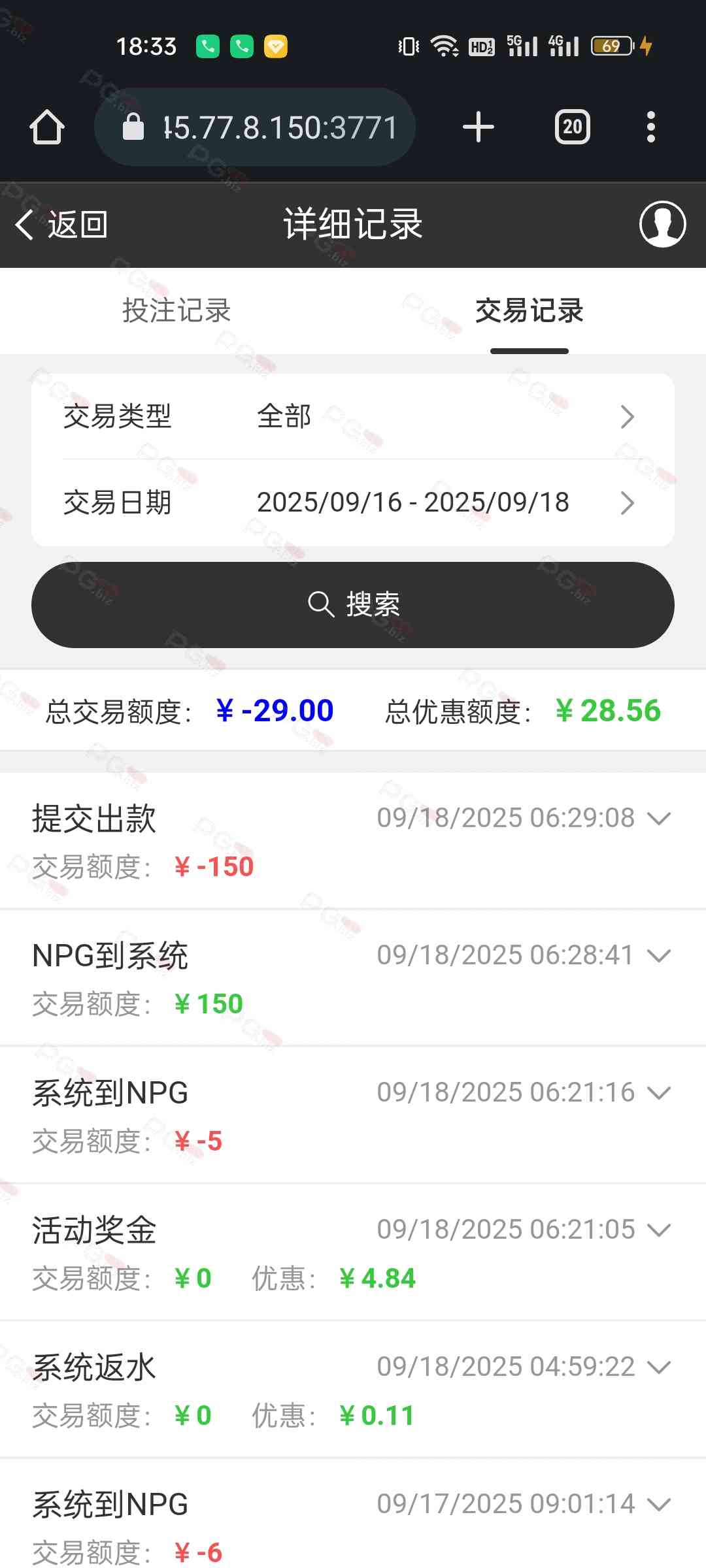Screen dimensions: 706x1568
Task: Tap the 搜索 search button
Action: point(353,604)
